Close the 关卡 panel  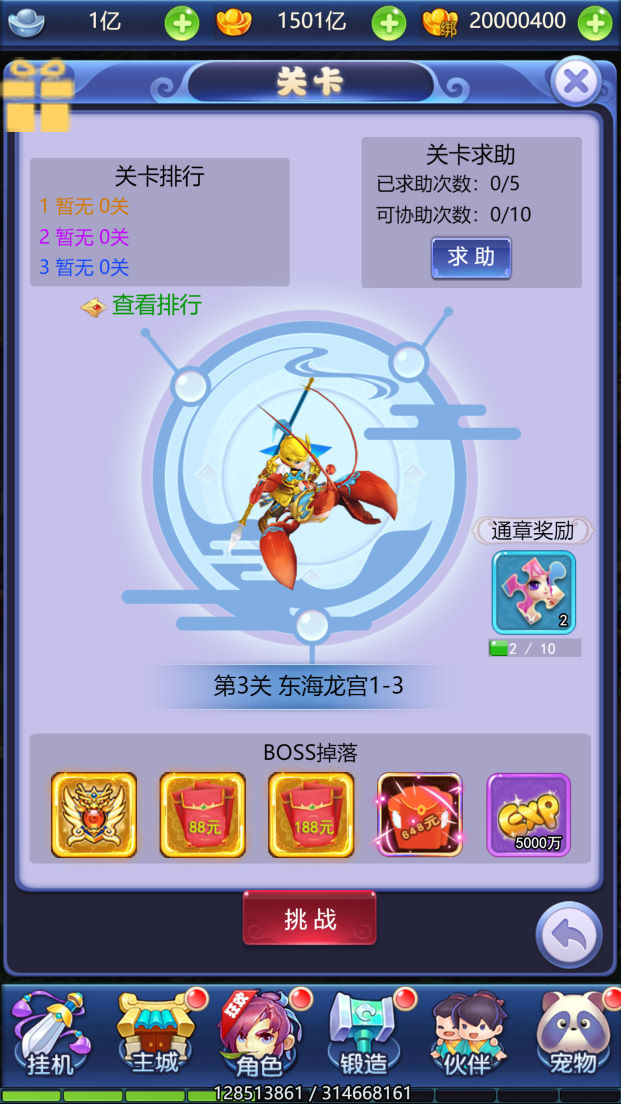click(576, 82)
